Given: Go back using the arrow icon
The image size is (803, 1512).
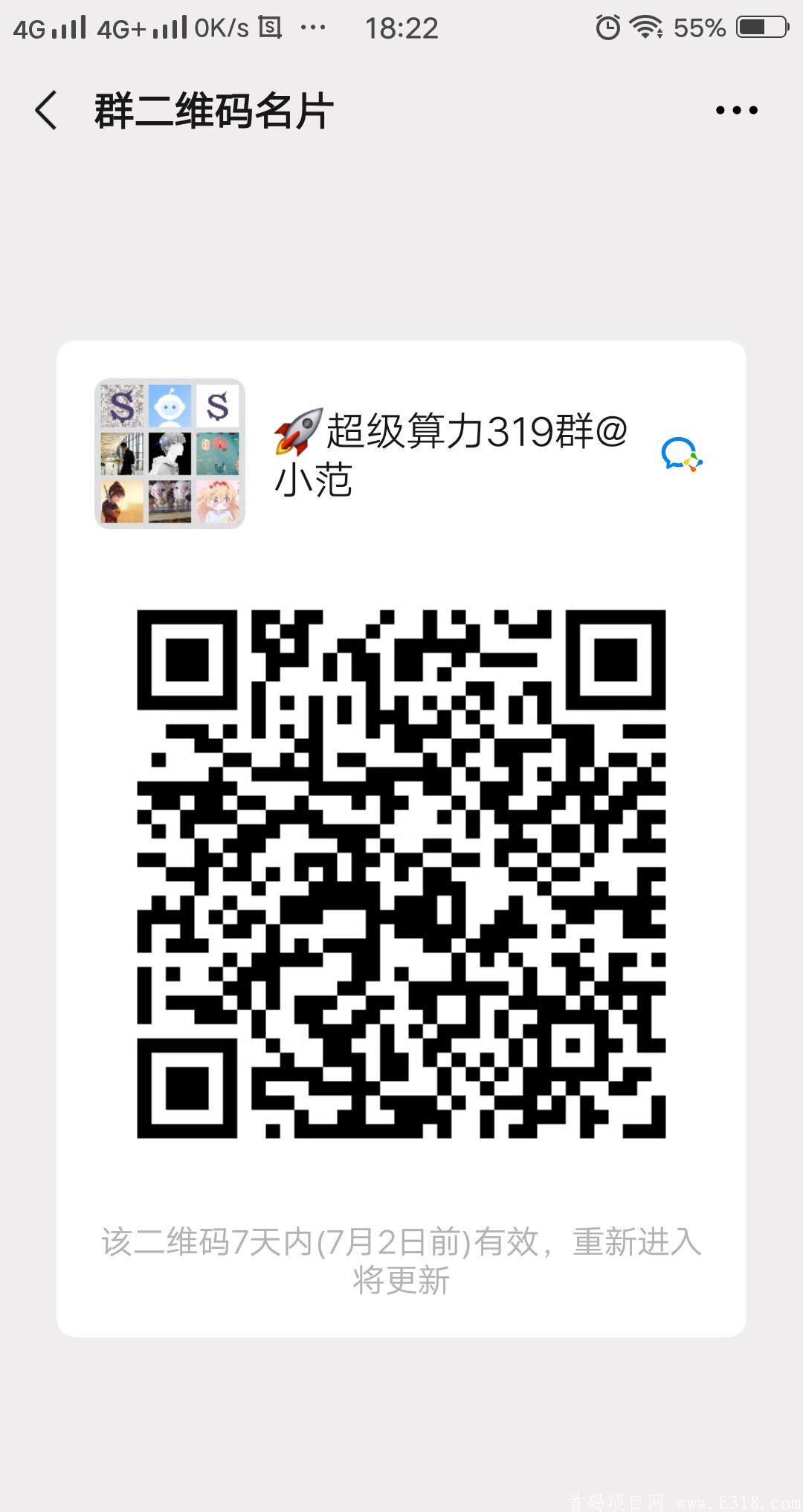Looking at the screenshot, I should tap(46, 111).
